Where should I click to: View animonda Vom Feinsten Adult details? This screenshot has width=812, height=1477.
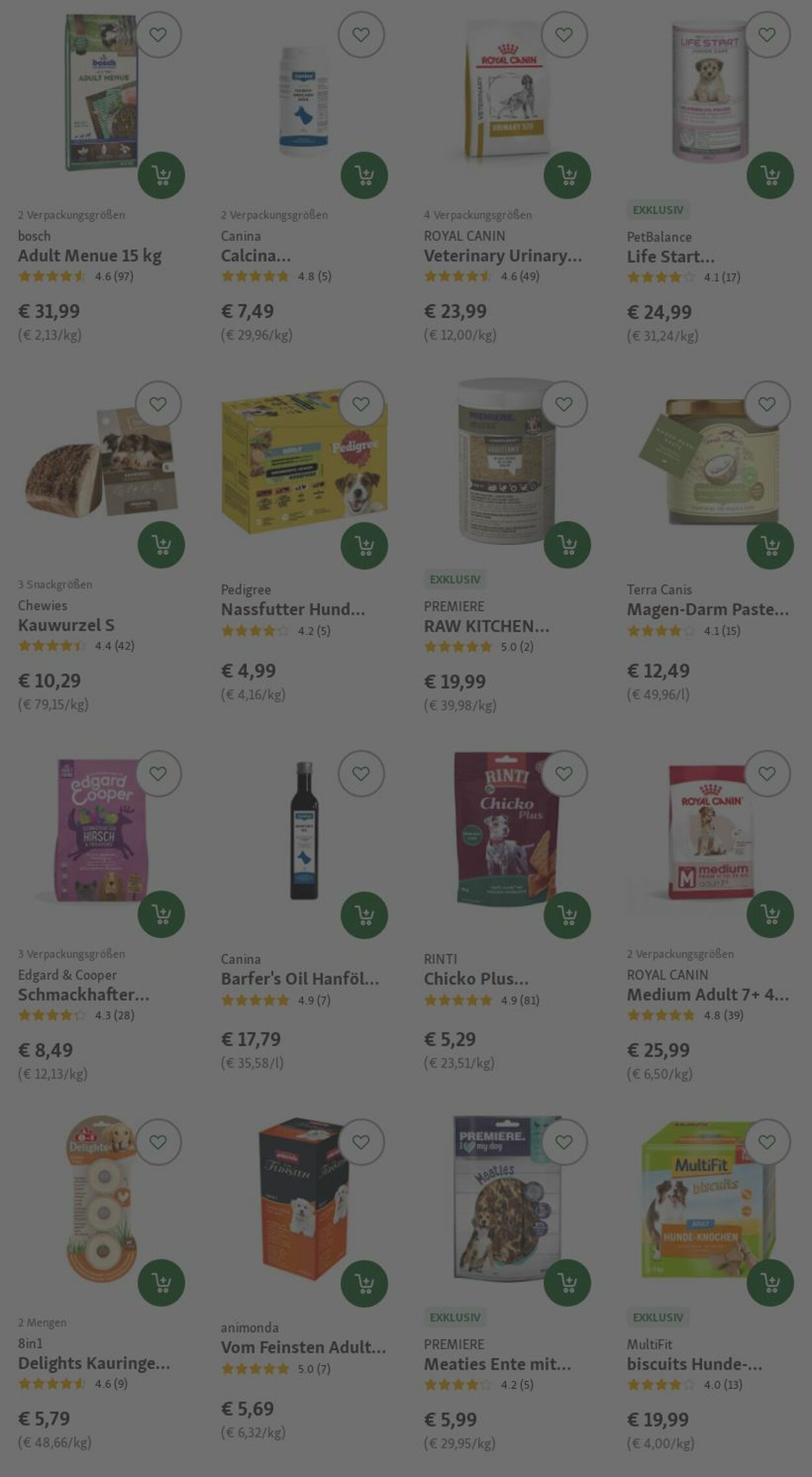tap(303, 1348)
